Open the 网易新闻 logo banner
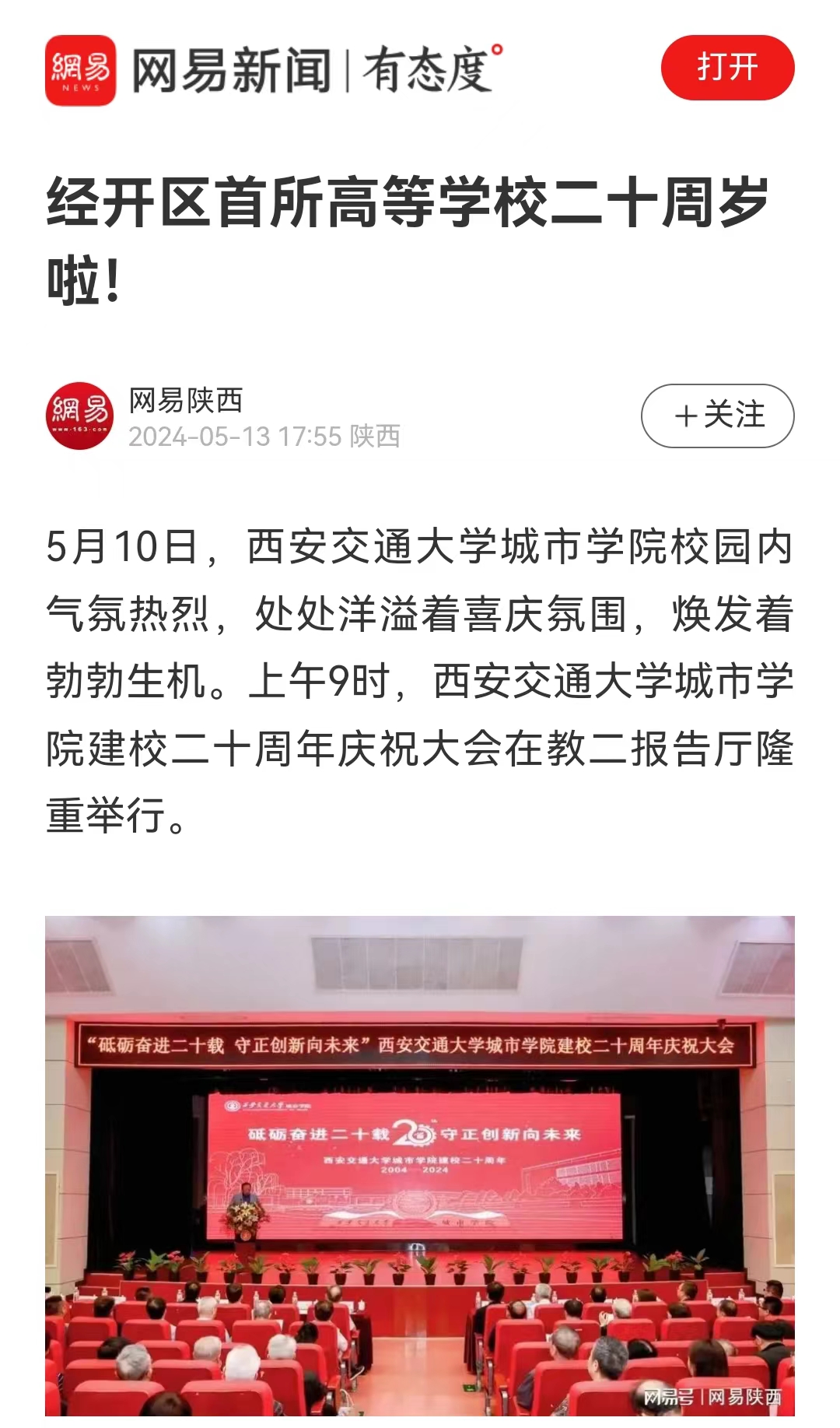The image size is (840, 1428). coord(272,70)
